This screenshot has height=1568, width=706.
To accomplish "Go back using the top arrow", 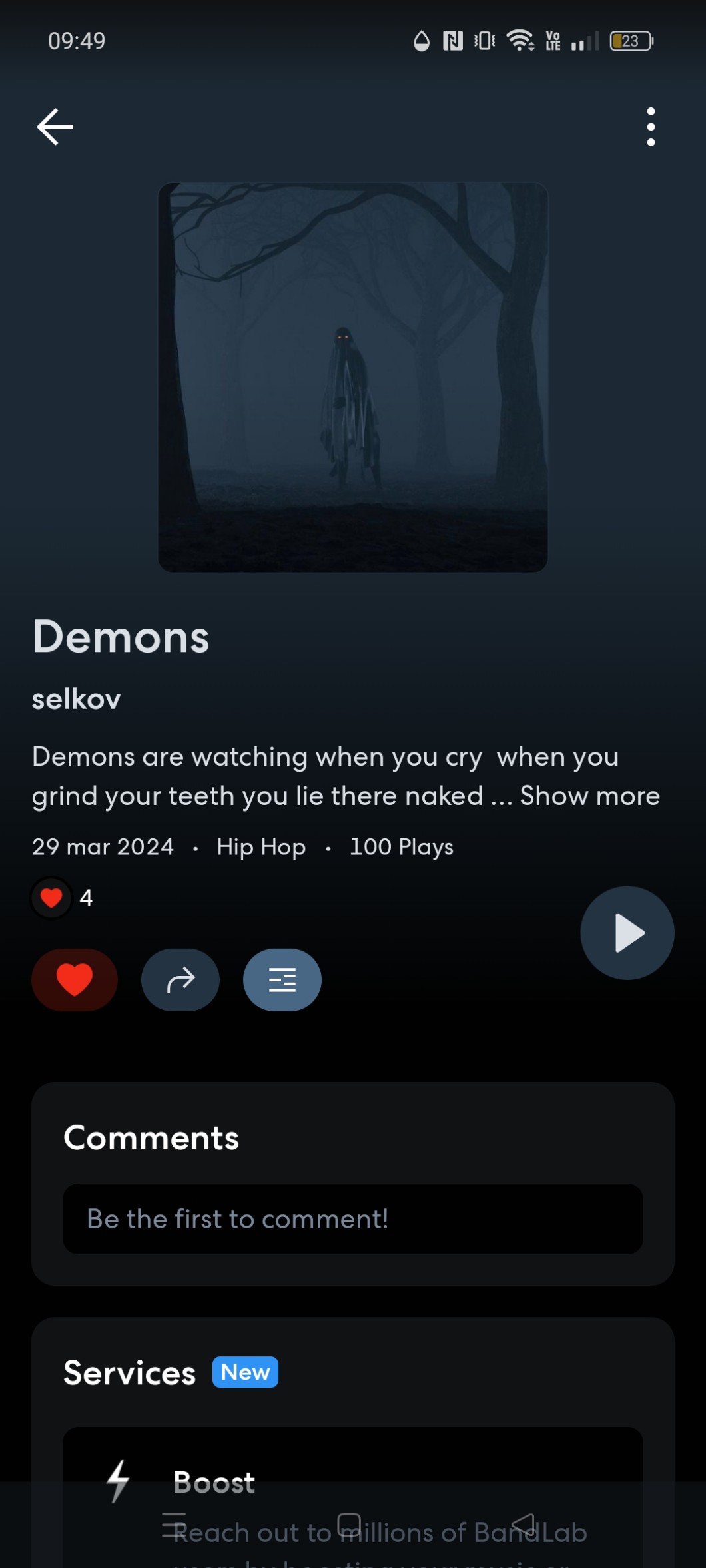I will tap(55, 127).
